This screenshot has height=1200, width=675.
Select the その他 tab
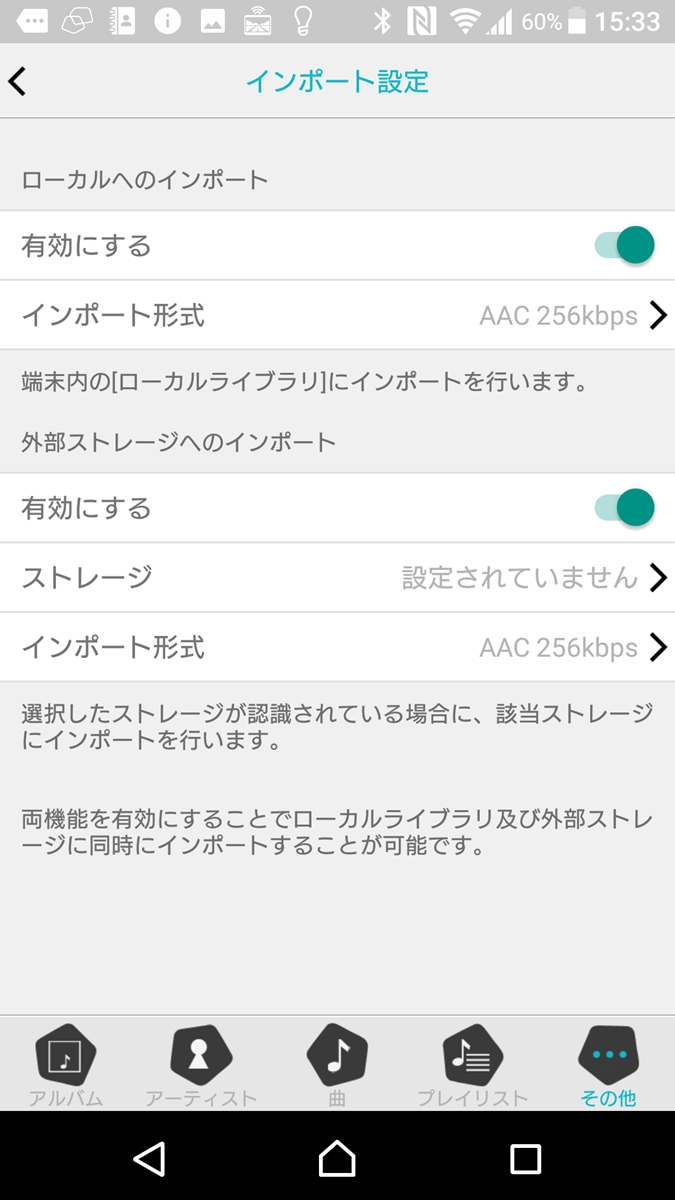coord(608,1066)
